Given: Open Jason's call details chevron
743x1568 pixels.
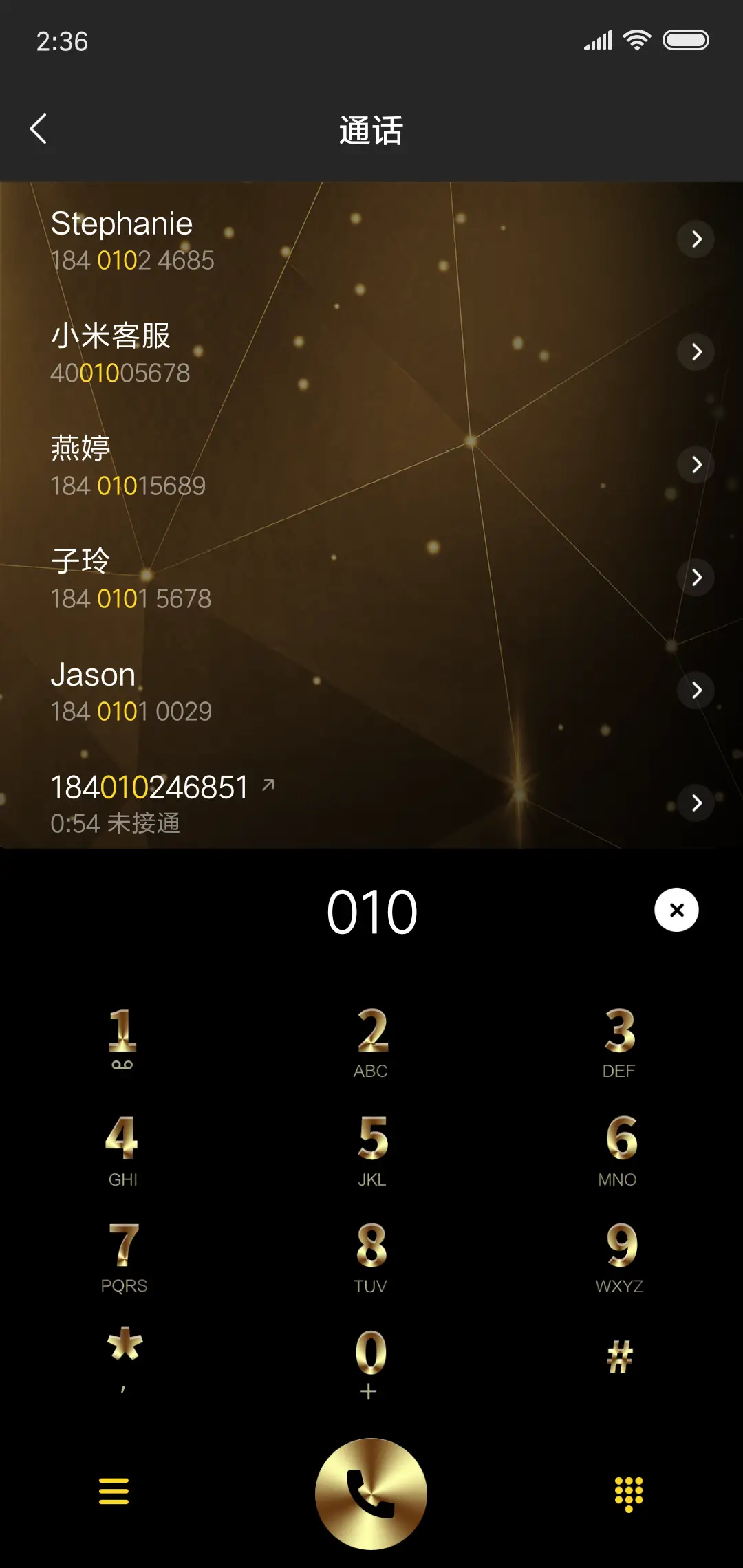Looking at the screenshot, I should 696,690.
